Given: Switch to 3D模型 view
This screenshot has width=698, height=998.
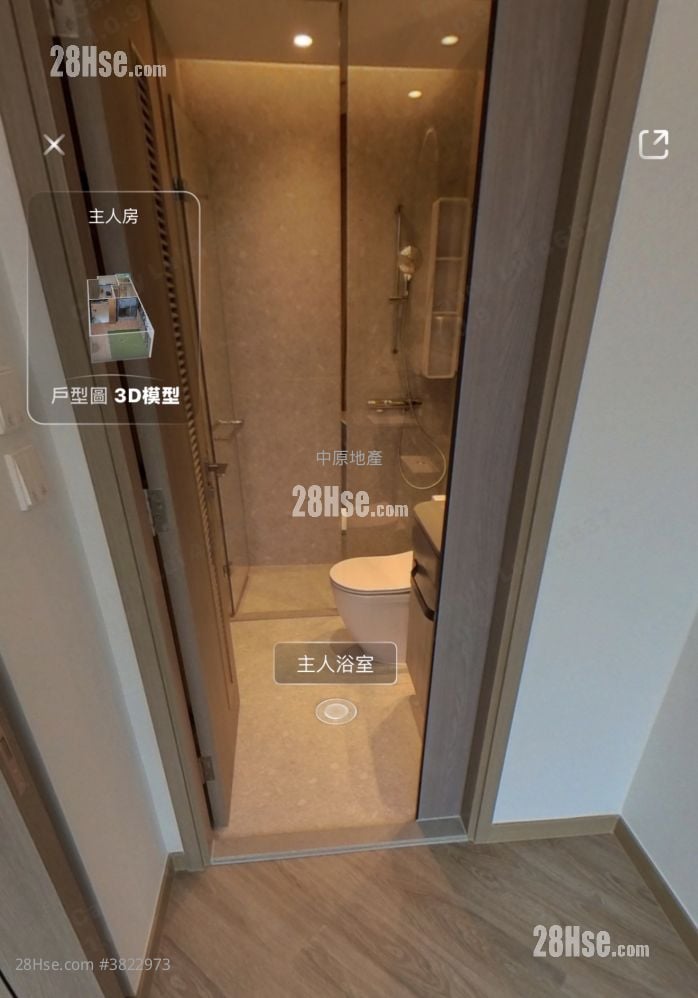Looking at the screenshot, I should point(147,395).
